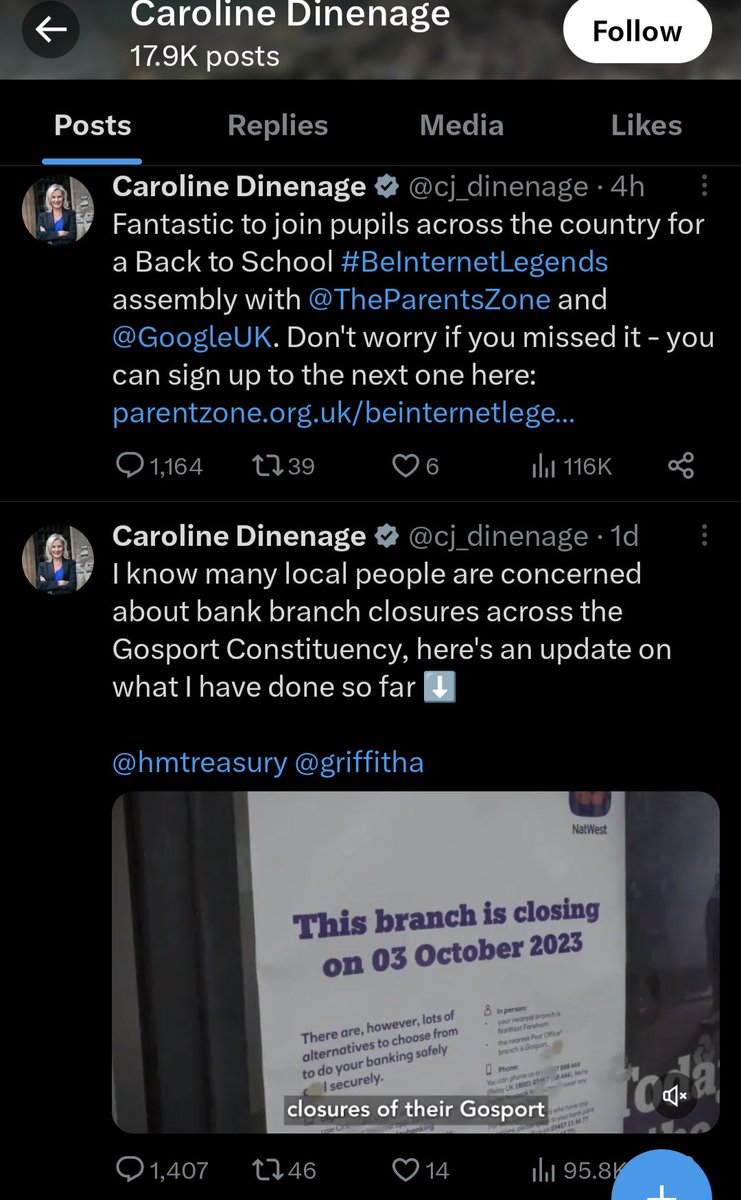
Task: Switch to the Replies tab
Action: [x=277, y=125]
